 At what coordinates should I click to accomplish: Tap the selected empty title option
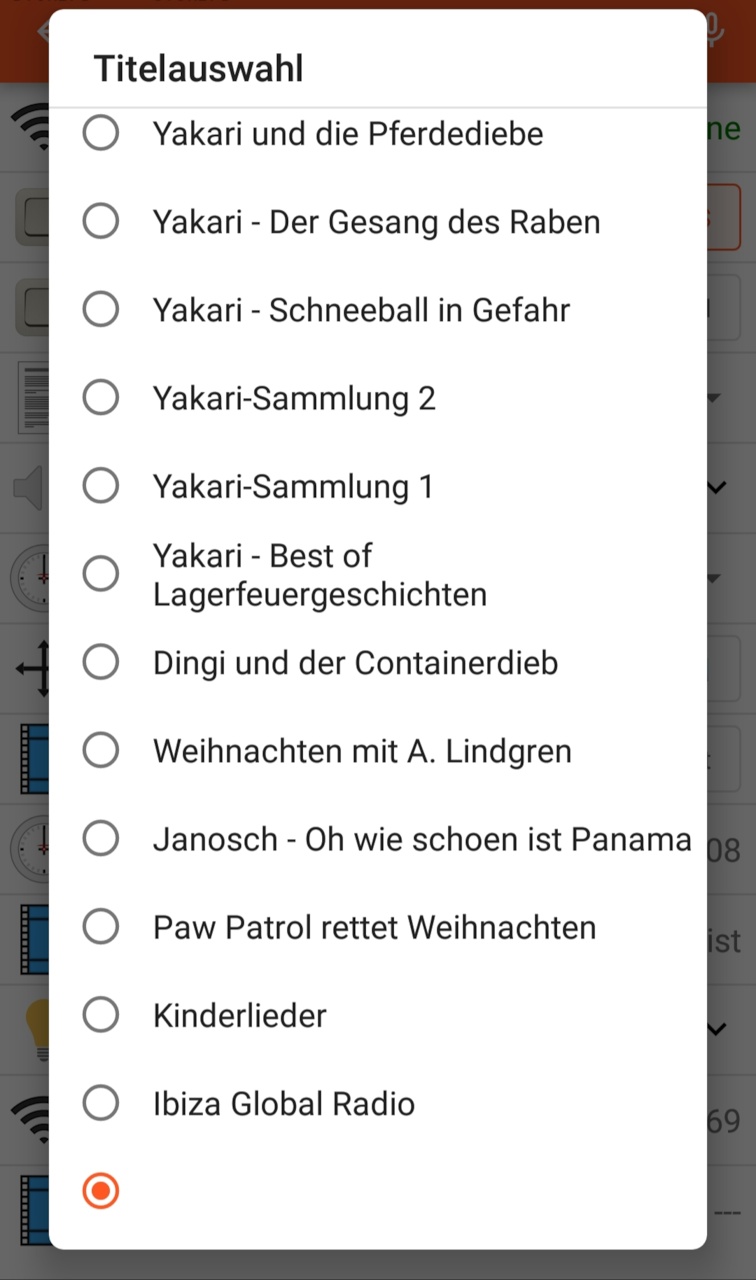click(378, 1191)
